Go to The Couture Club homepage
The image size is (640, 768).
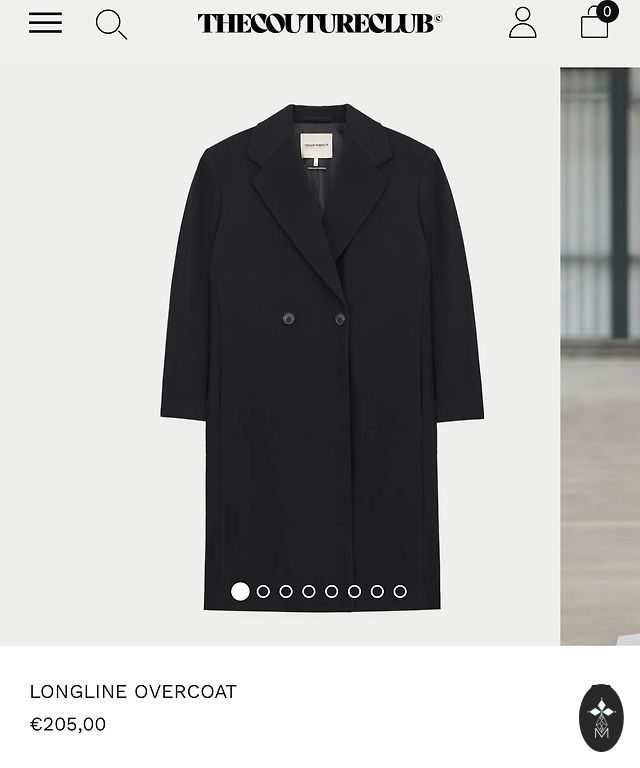(x=319, y=23)
